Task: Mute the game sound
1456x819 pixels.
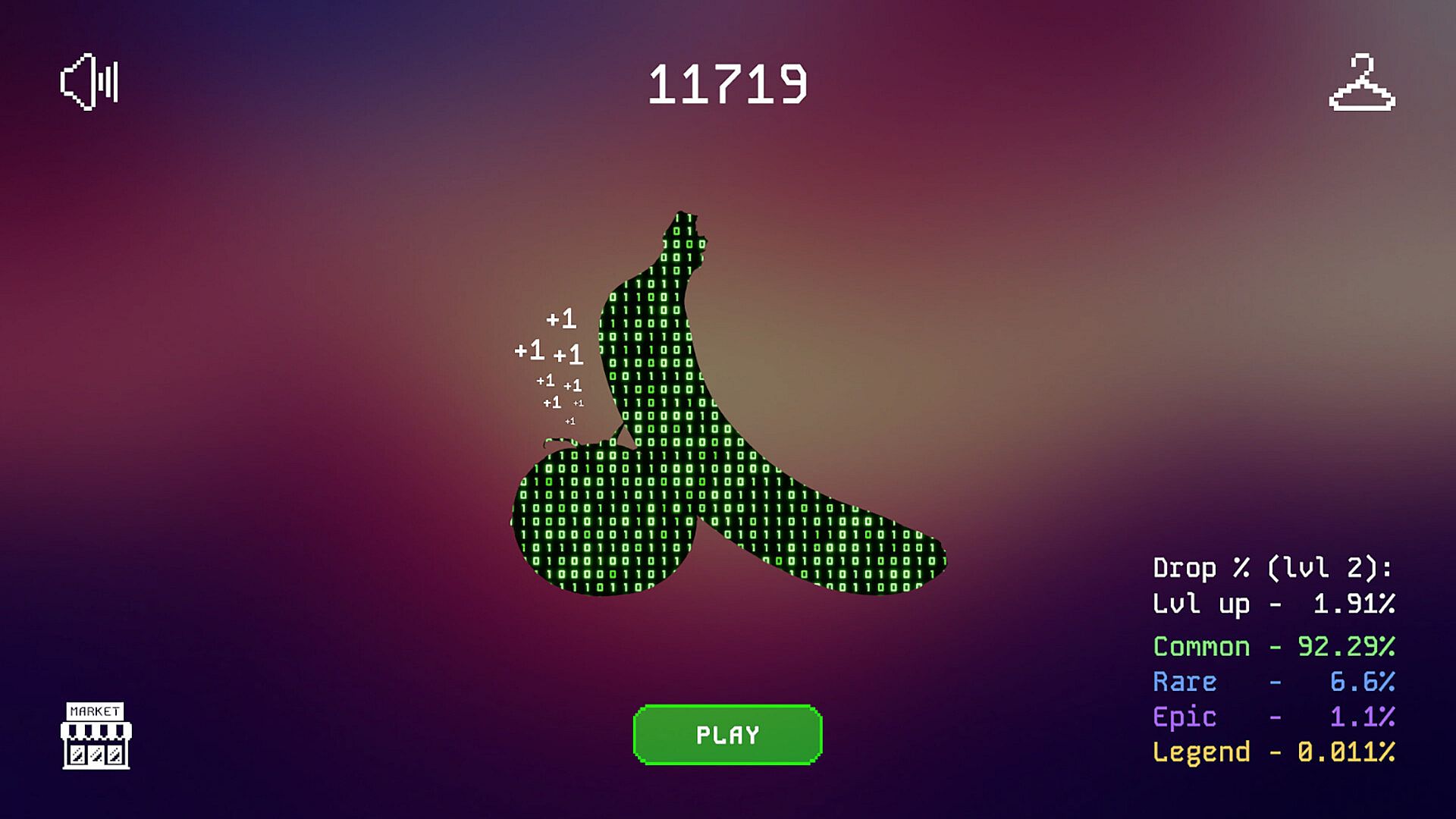Action: coord(89,82)
